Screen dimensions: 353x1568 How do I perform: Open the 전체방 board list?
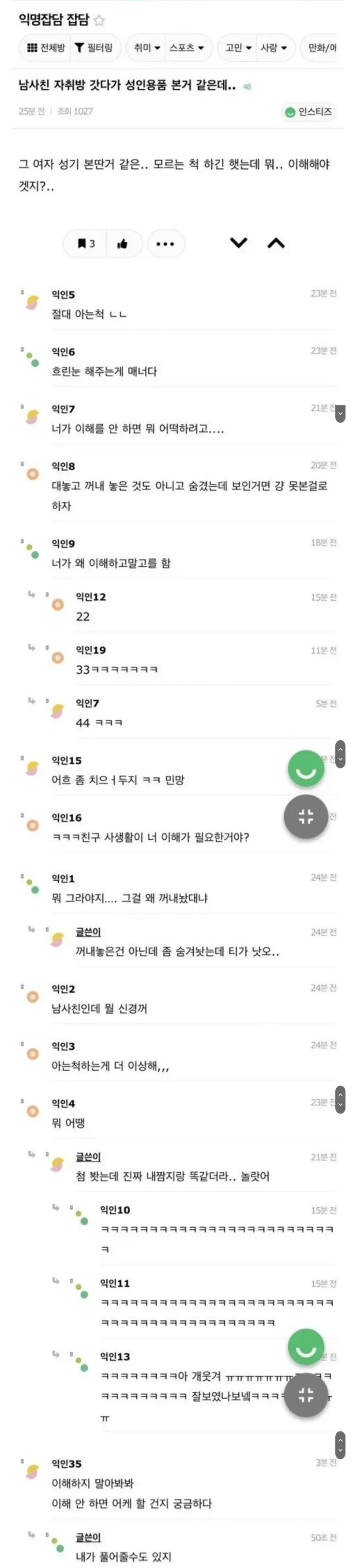coord(45,48)
